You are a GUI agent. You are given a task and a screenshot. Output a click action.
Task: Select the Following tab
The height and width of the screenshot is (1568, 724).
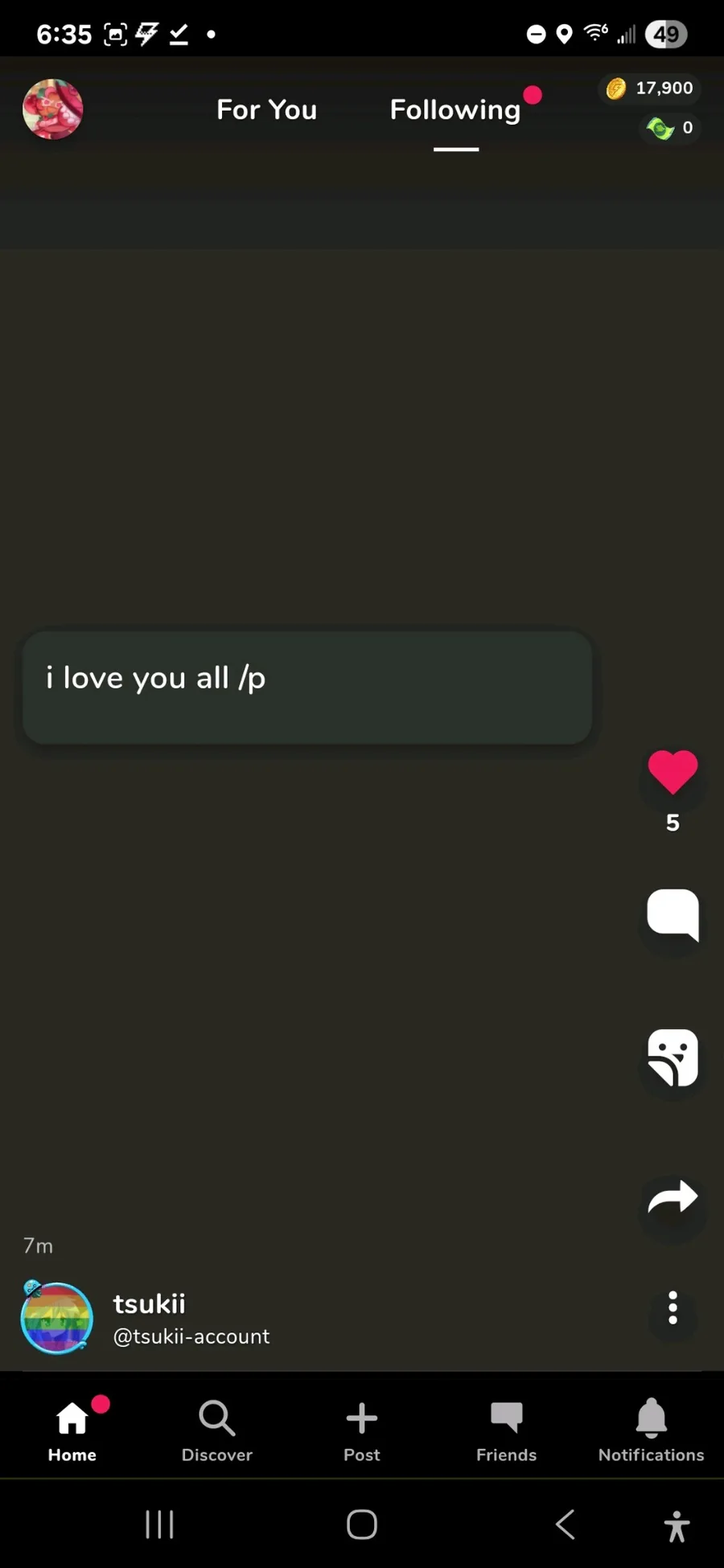coord(455,109)
